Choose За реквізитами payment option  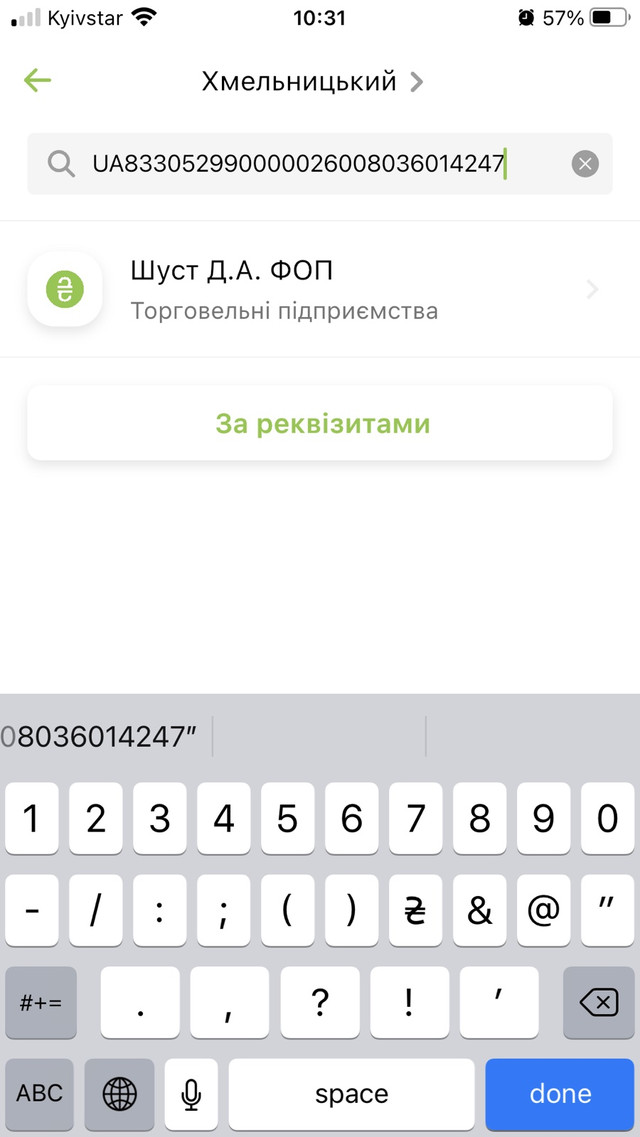point(320,424)
